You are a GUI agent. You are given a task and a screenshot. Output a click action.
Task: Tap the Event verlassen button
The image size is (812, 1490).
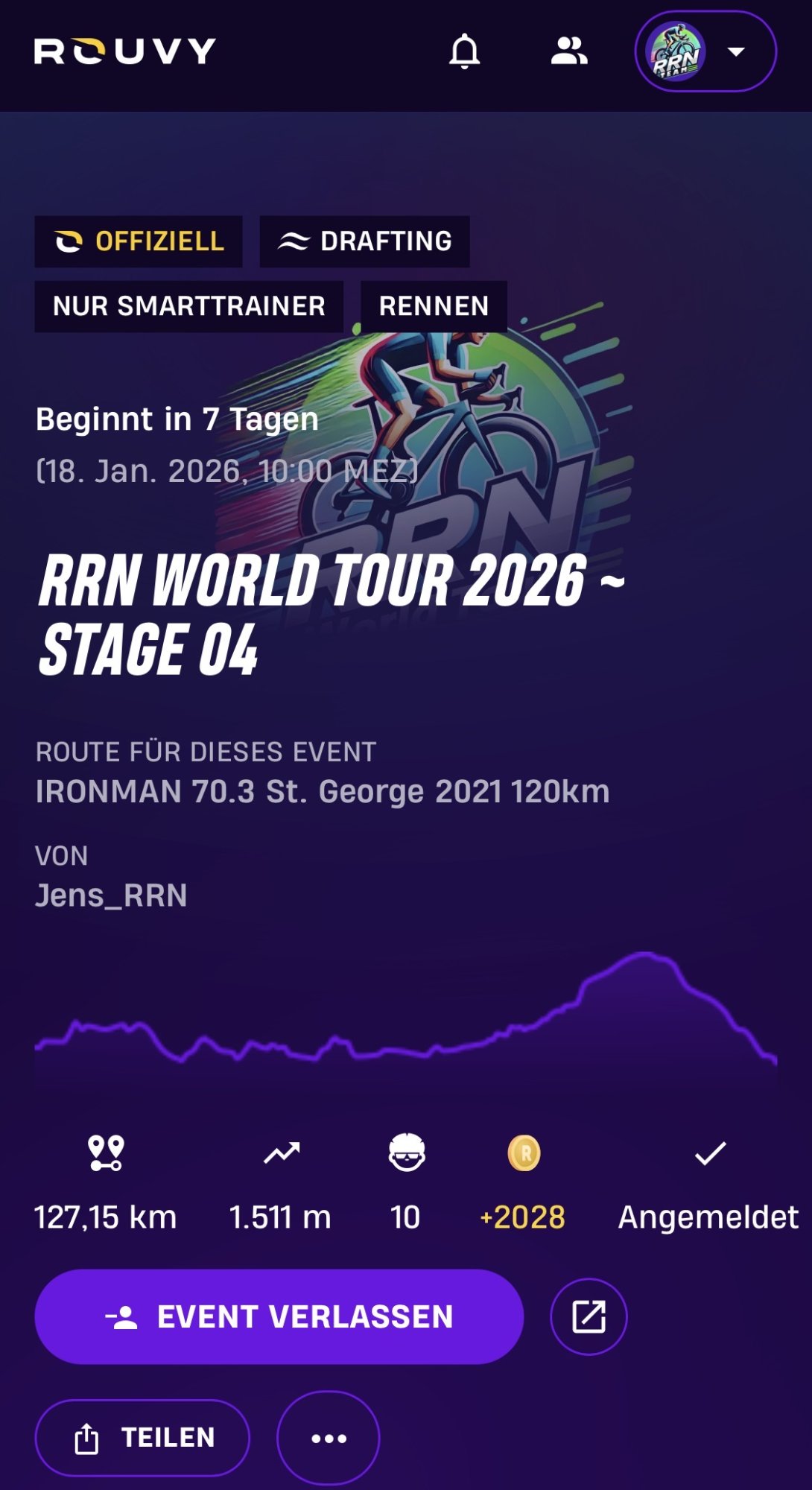279,1316
